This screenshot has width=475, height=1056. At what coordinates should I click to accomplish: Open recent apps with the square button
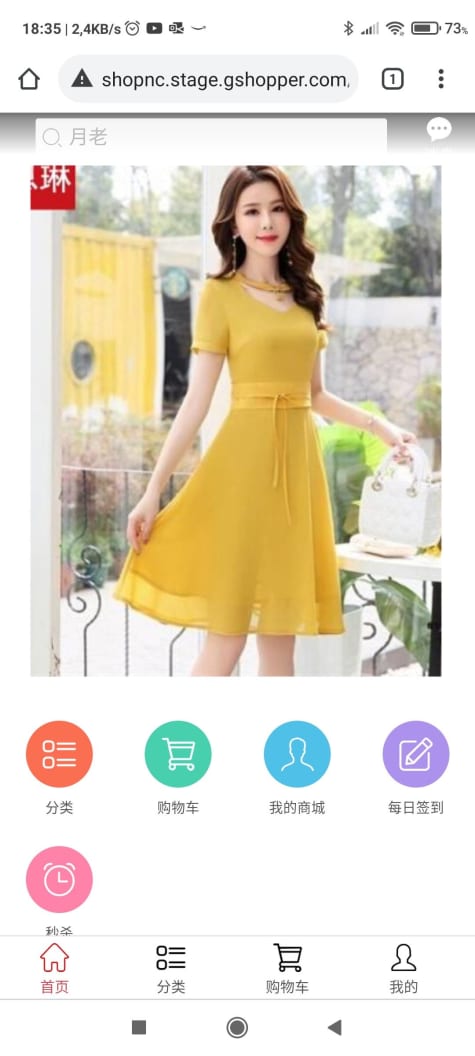click(x=139, y=1027)
